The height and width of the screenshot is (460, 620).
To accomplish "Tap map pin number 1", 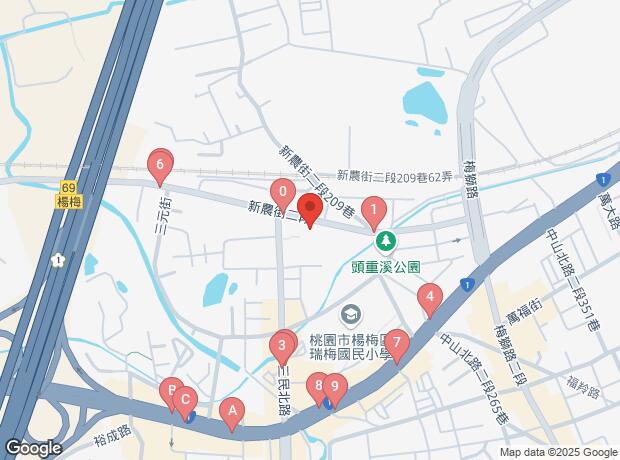I will pos(373,211).
